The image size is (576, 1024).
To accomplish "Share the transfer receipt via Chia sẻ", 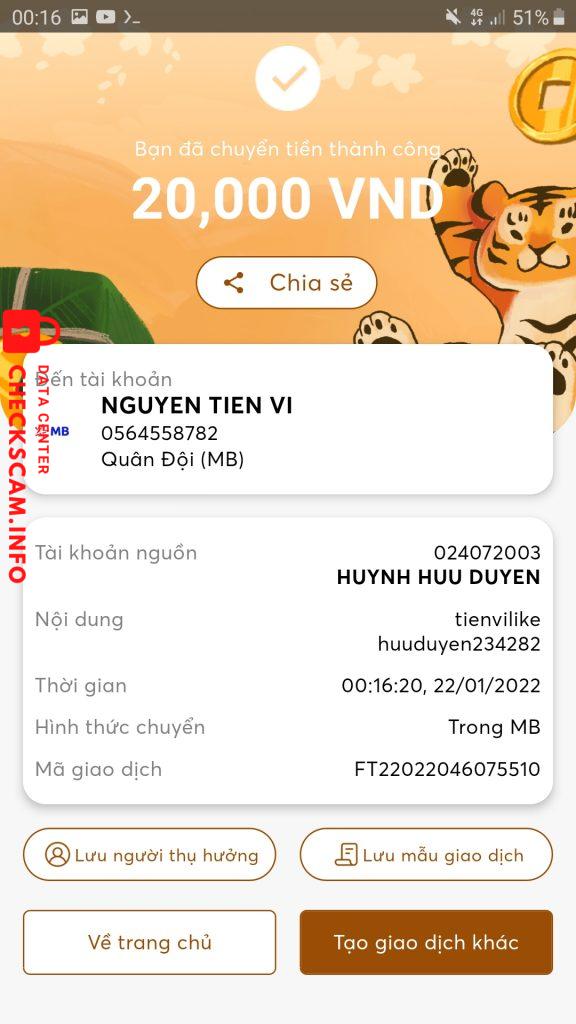I will pos(287,283).
